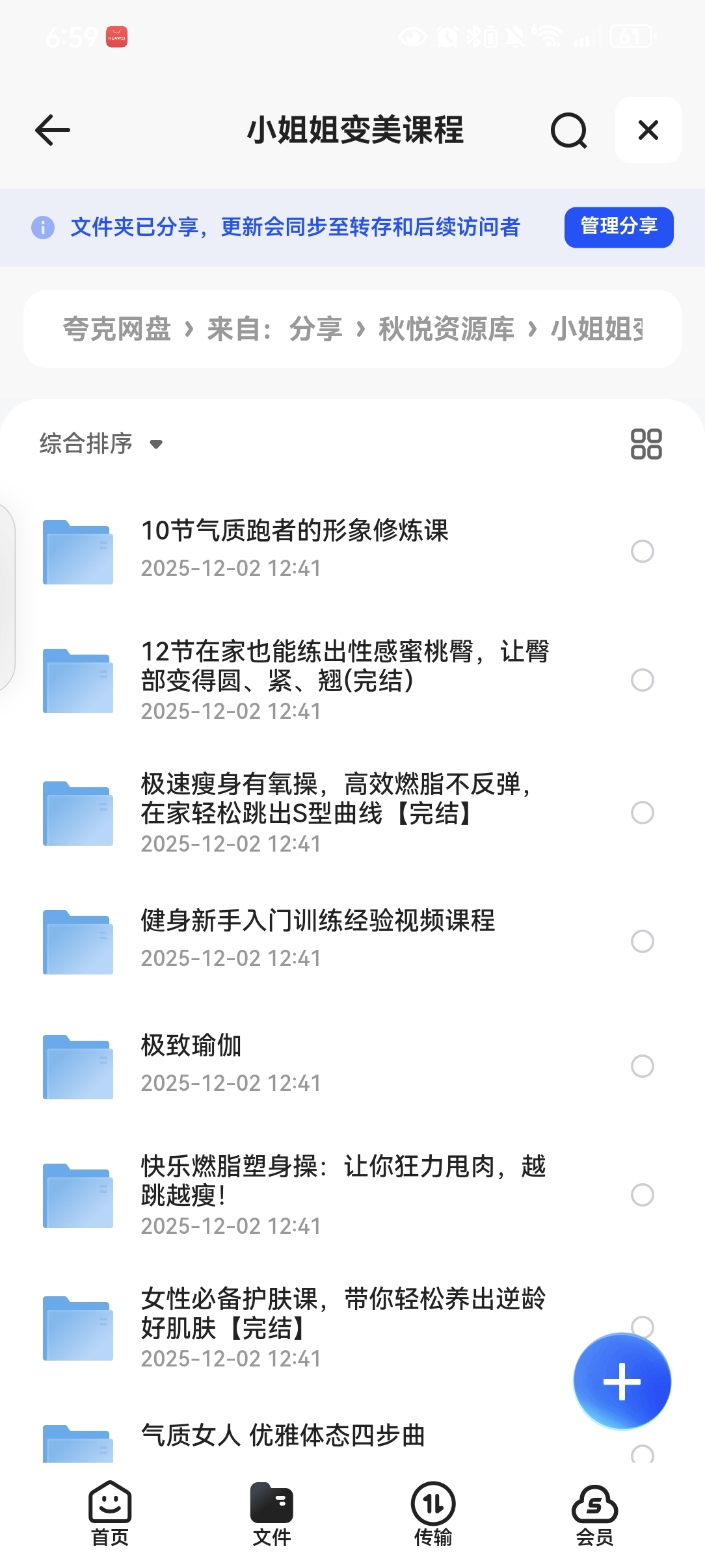Select the 极速瘦身有氧操 folder checkbox
Screen dimensions: 705x1568
point(642,813)
